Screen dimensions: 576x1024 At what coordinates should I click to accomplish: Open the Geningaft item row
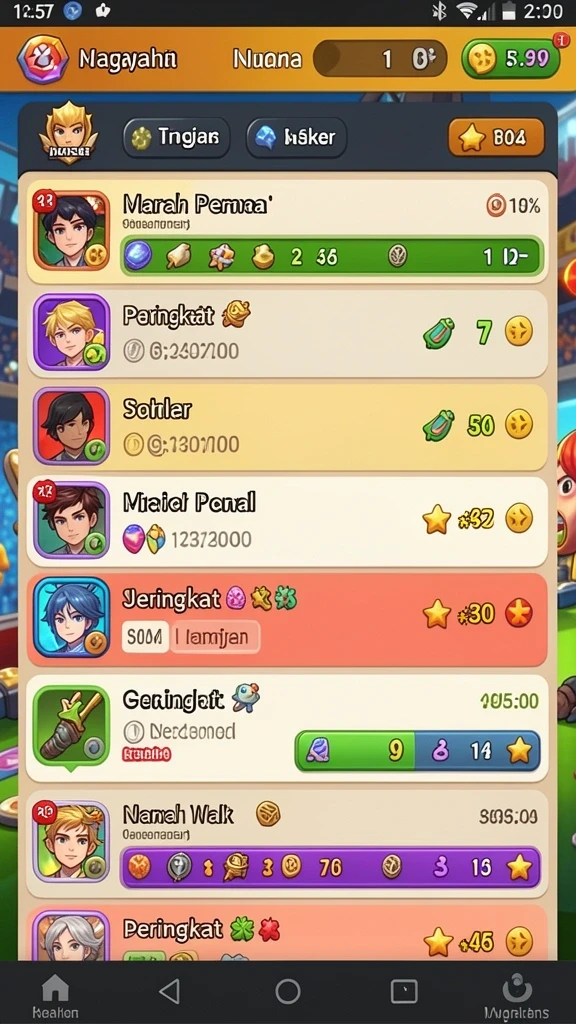pyautogui.click(x=287, y=729)
